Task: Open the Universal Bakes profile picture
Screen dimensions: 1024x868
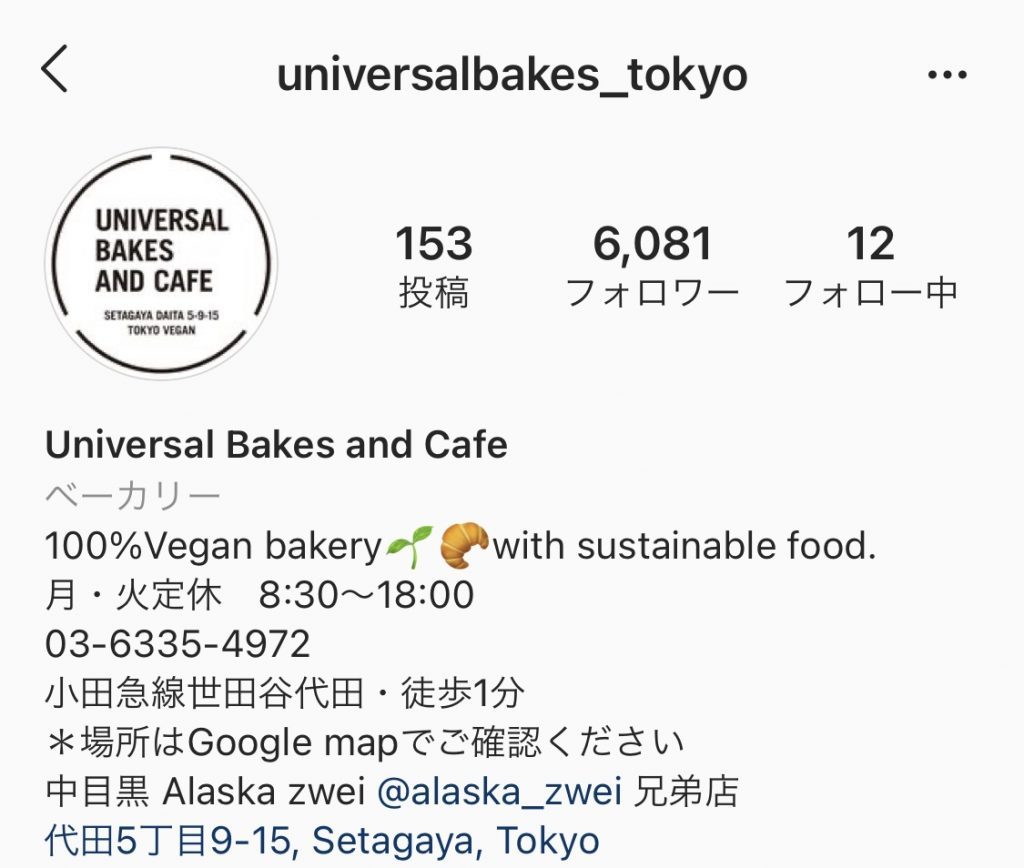Action: (161, 264)
